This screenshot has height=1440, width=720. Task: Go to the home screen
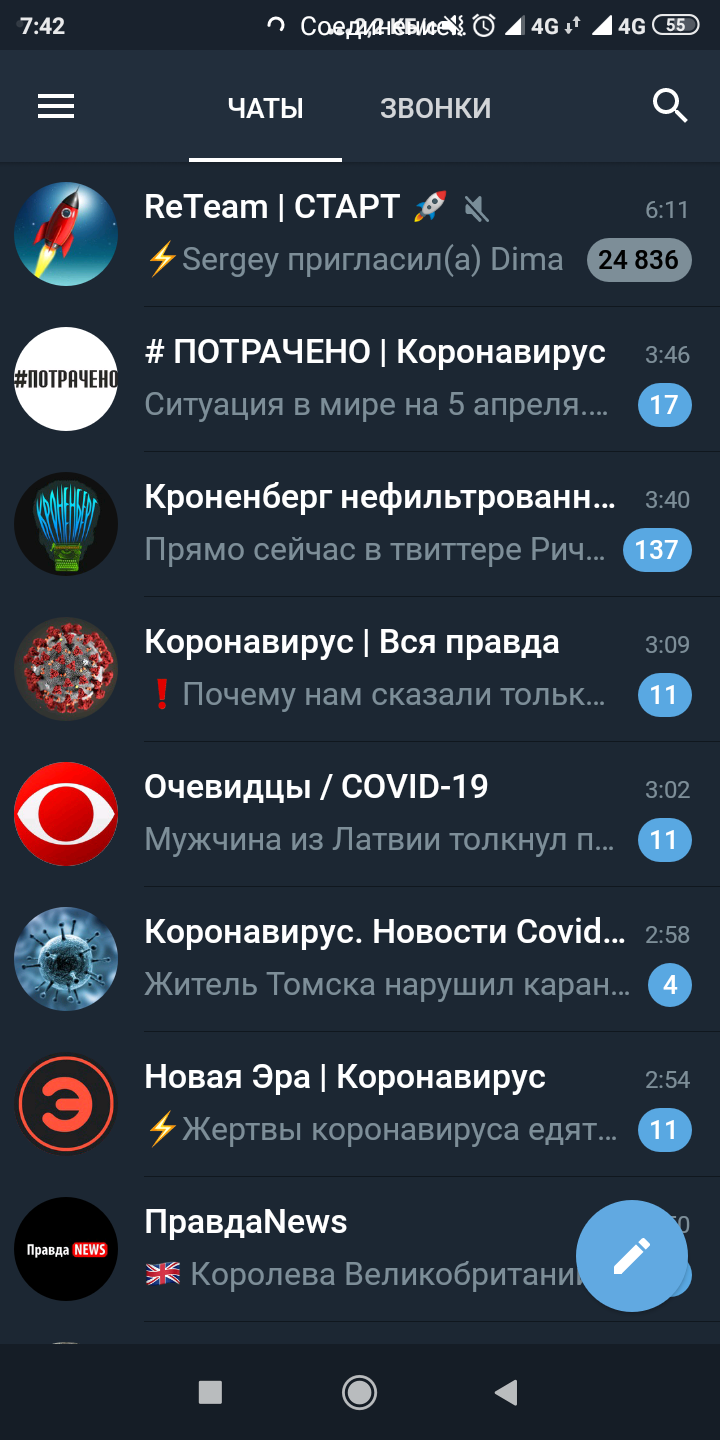coord(359,1392)
